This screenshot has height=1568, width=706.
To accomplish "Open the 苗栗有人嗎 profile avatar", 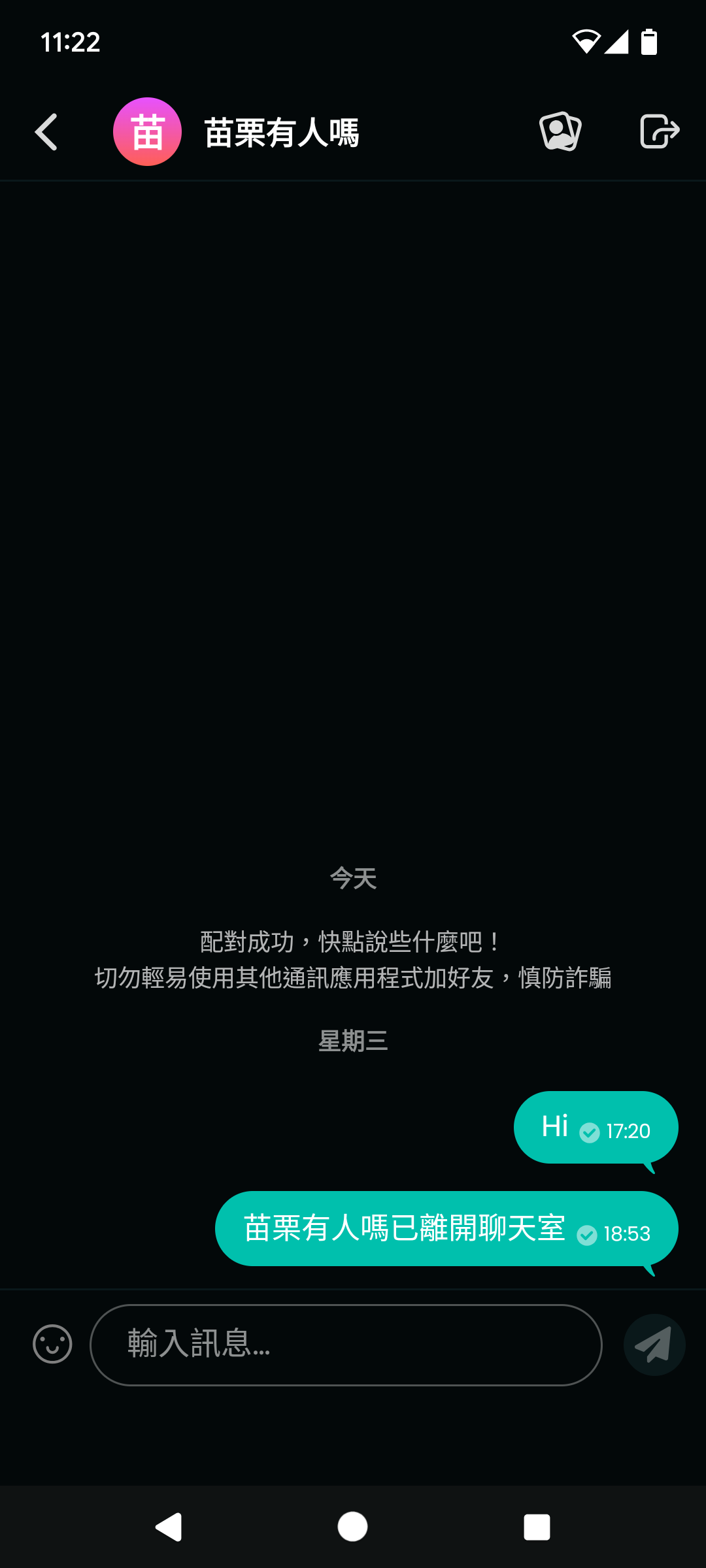I will coord(147,132).
